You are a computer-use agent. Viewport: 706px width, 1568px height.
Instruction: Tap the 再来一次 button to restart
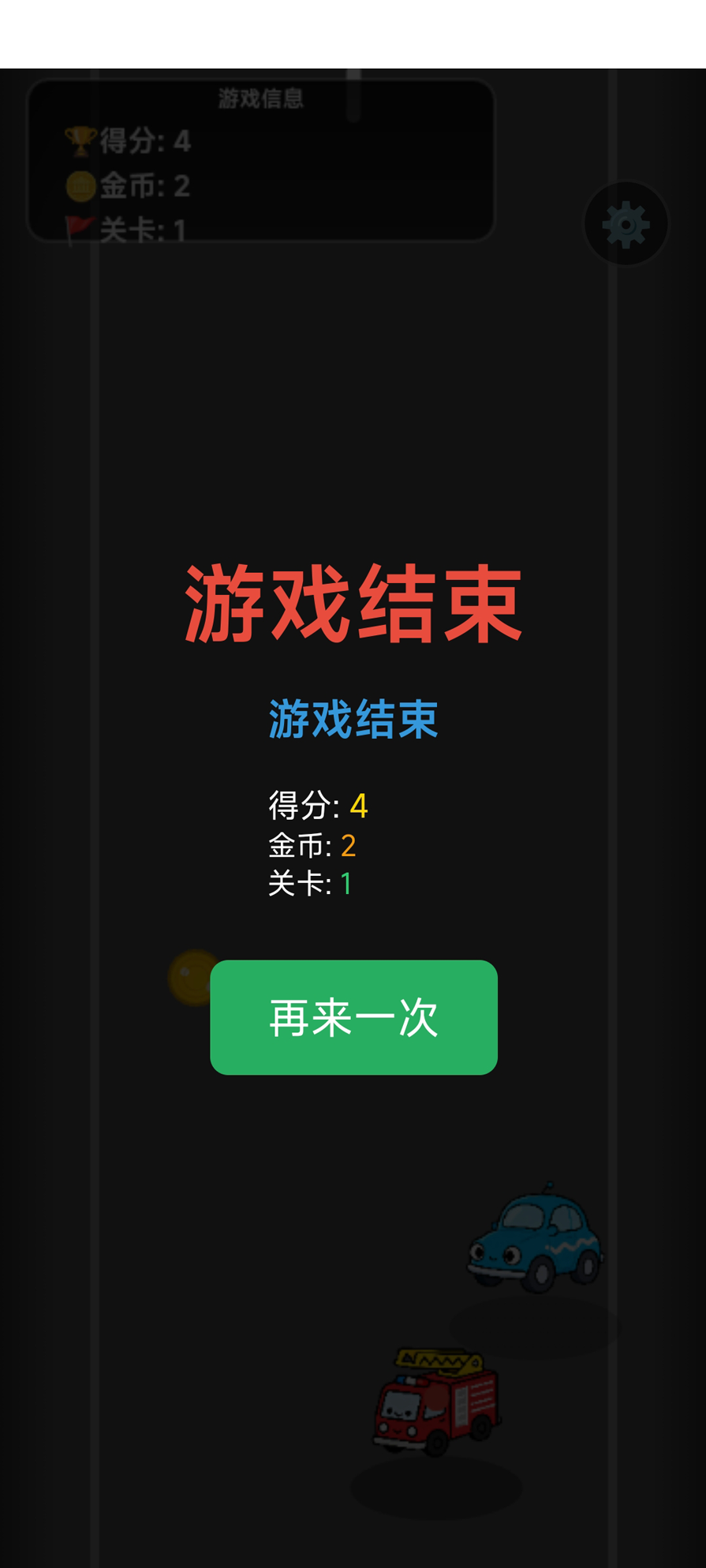(x=353, y=1016)
